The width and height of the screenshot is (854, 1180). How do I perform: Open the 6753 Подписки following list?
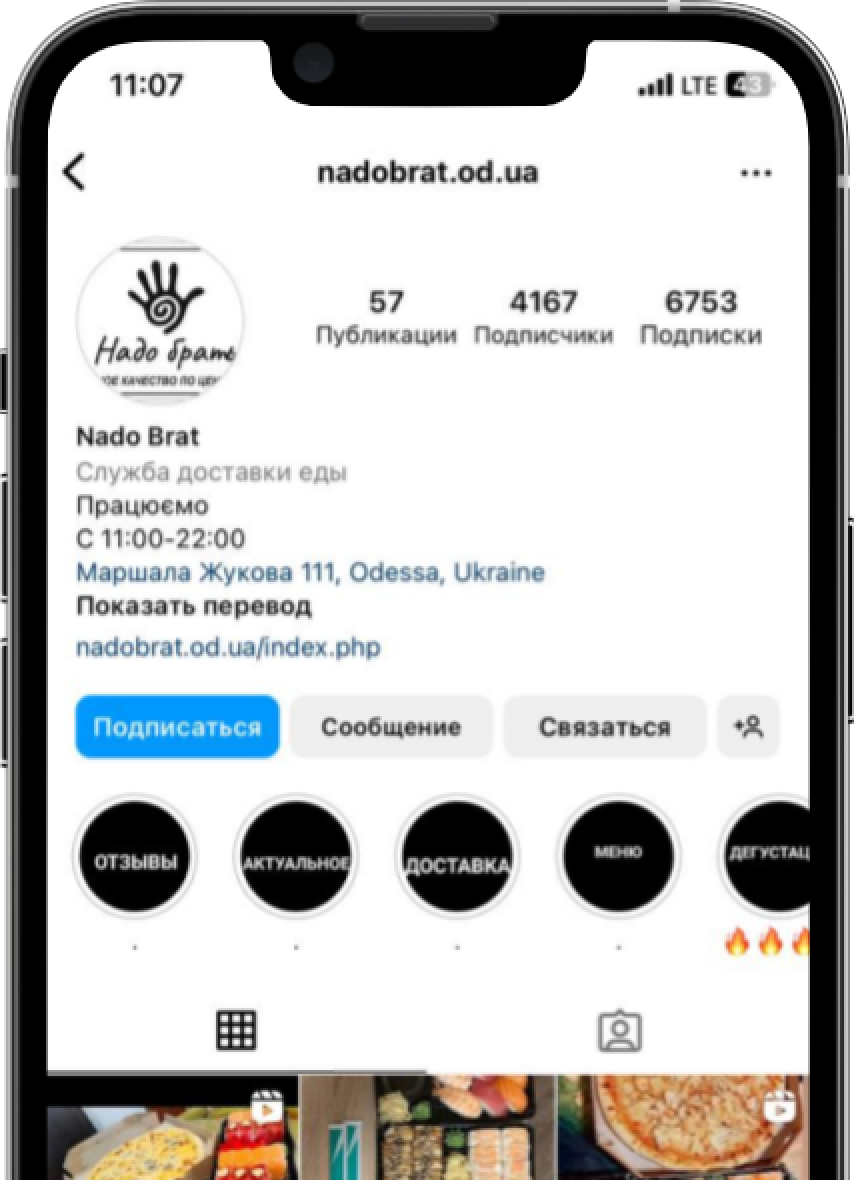tap(700, 316)
